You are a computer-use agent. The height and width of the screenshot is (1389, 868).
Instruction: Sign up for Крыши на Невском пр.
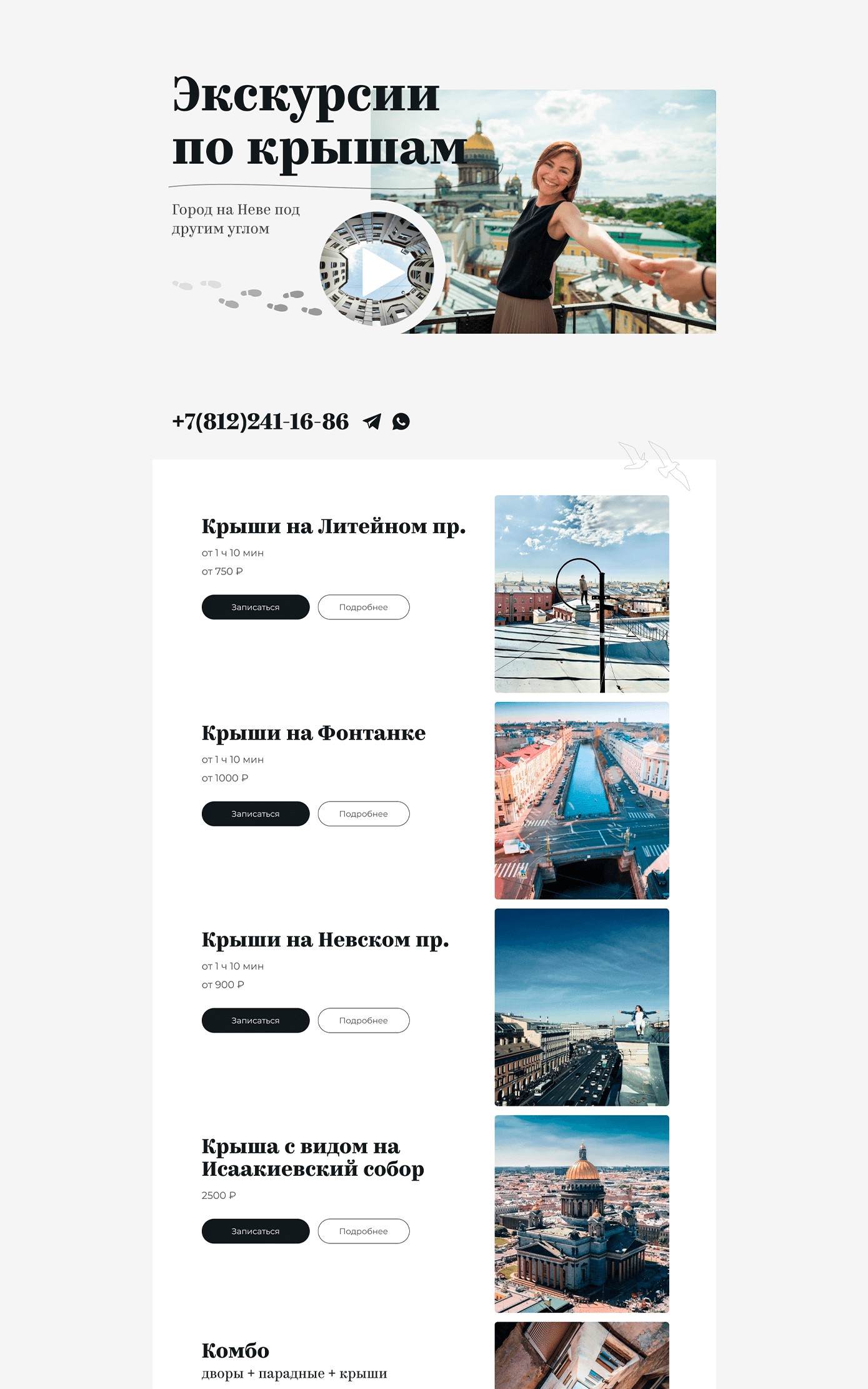pos(255,1020)
